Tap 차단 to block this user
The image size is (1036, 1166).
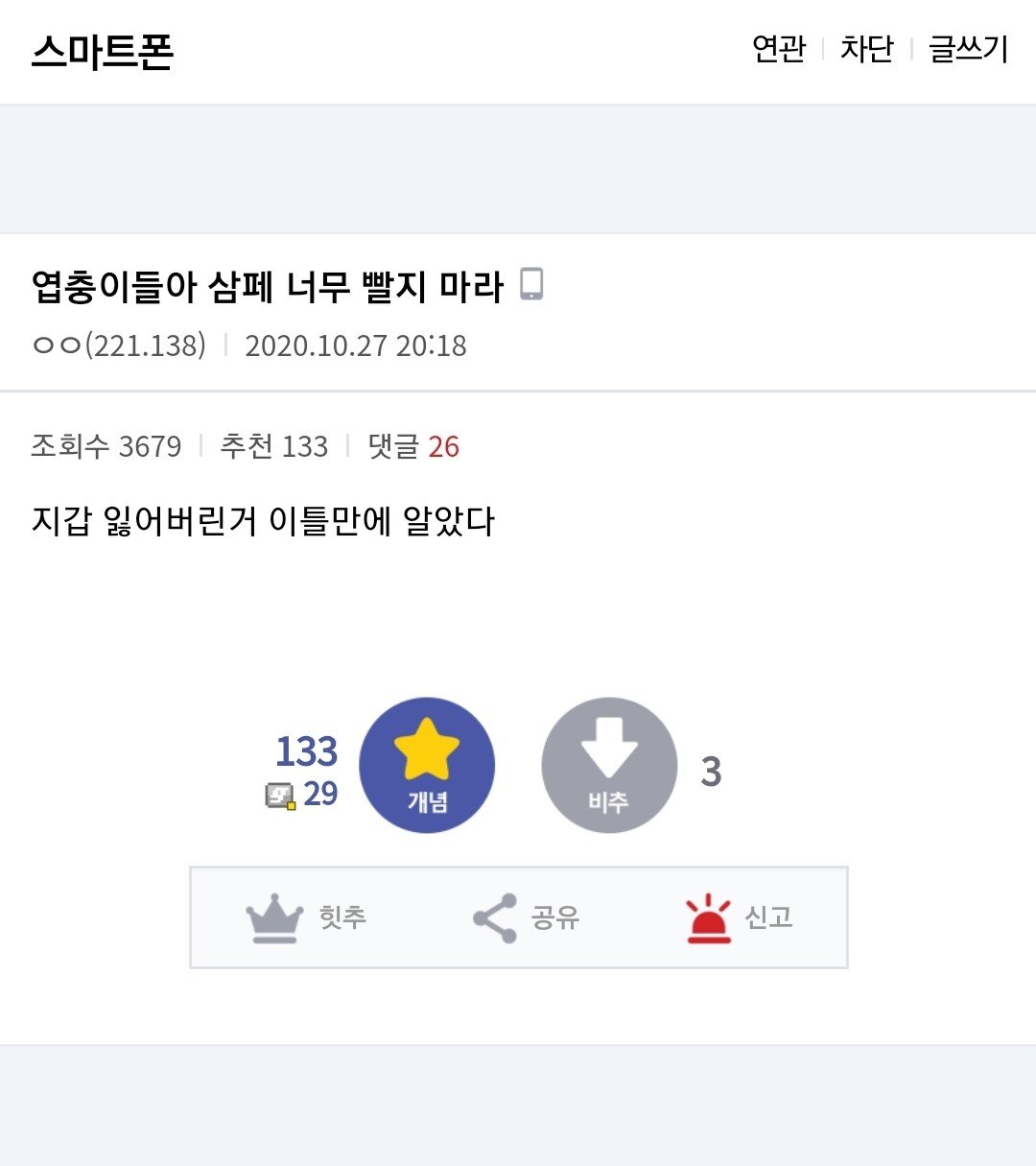(x=866, y=49)
